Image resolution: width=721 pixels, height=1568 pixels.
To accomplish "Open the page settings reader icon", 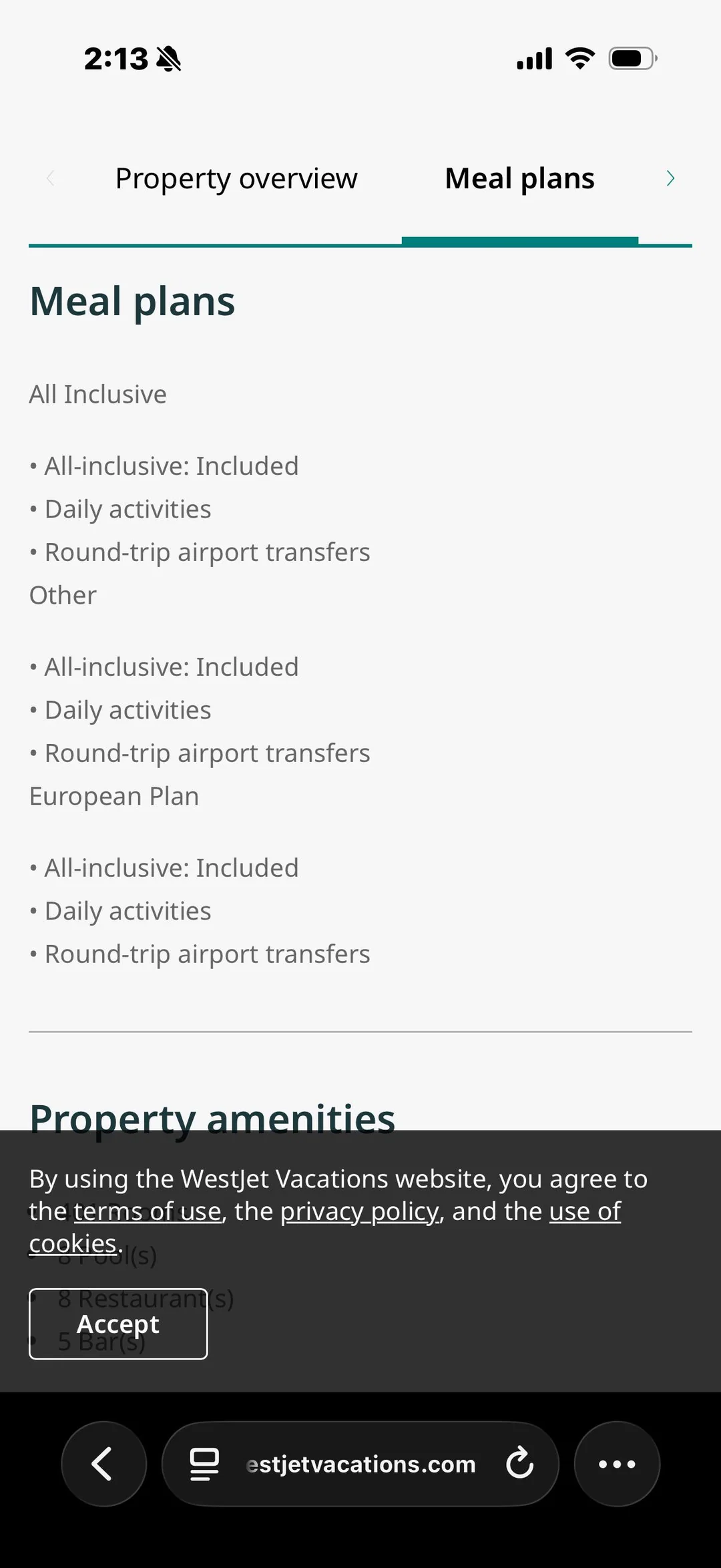I will 202,1464.
